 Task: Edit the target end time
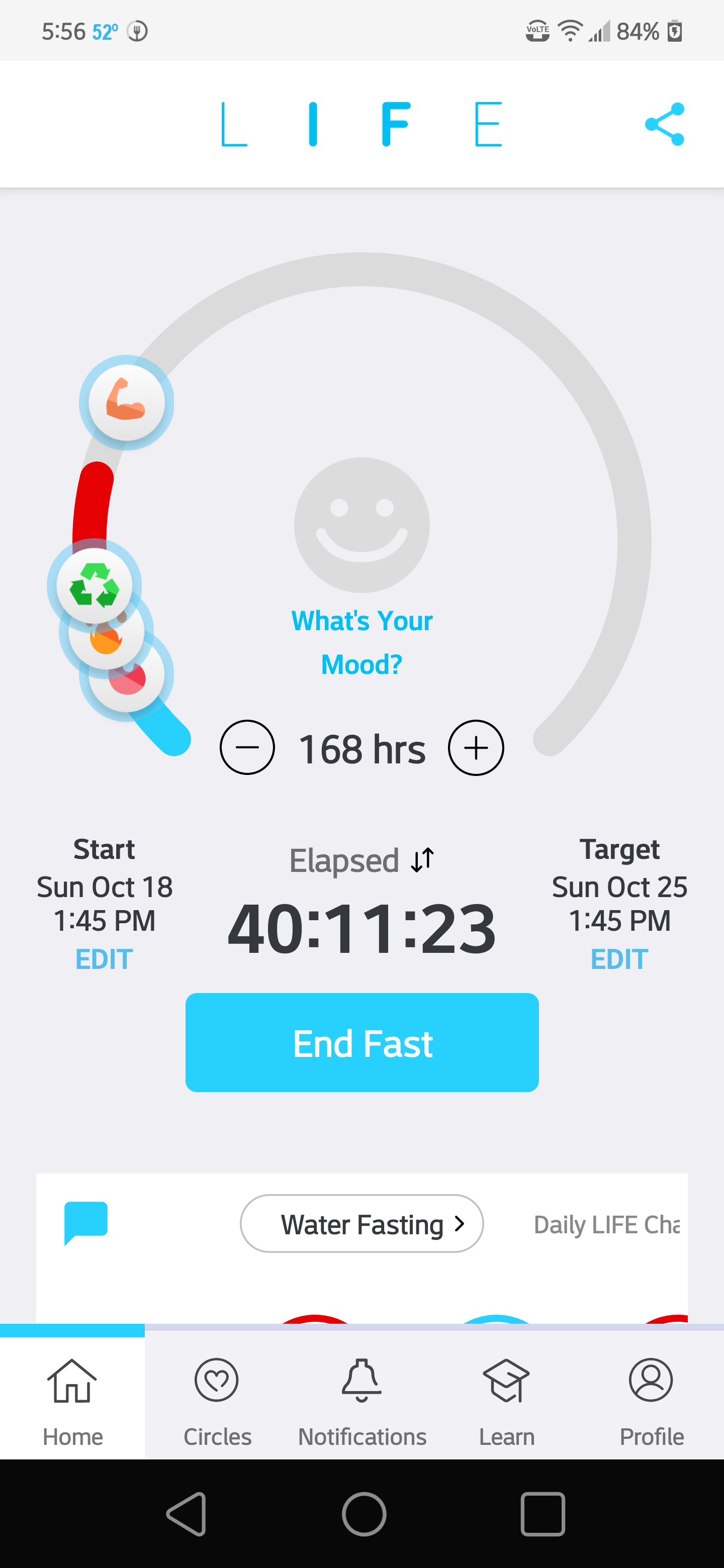tap(619, 959)
